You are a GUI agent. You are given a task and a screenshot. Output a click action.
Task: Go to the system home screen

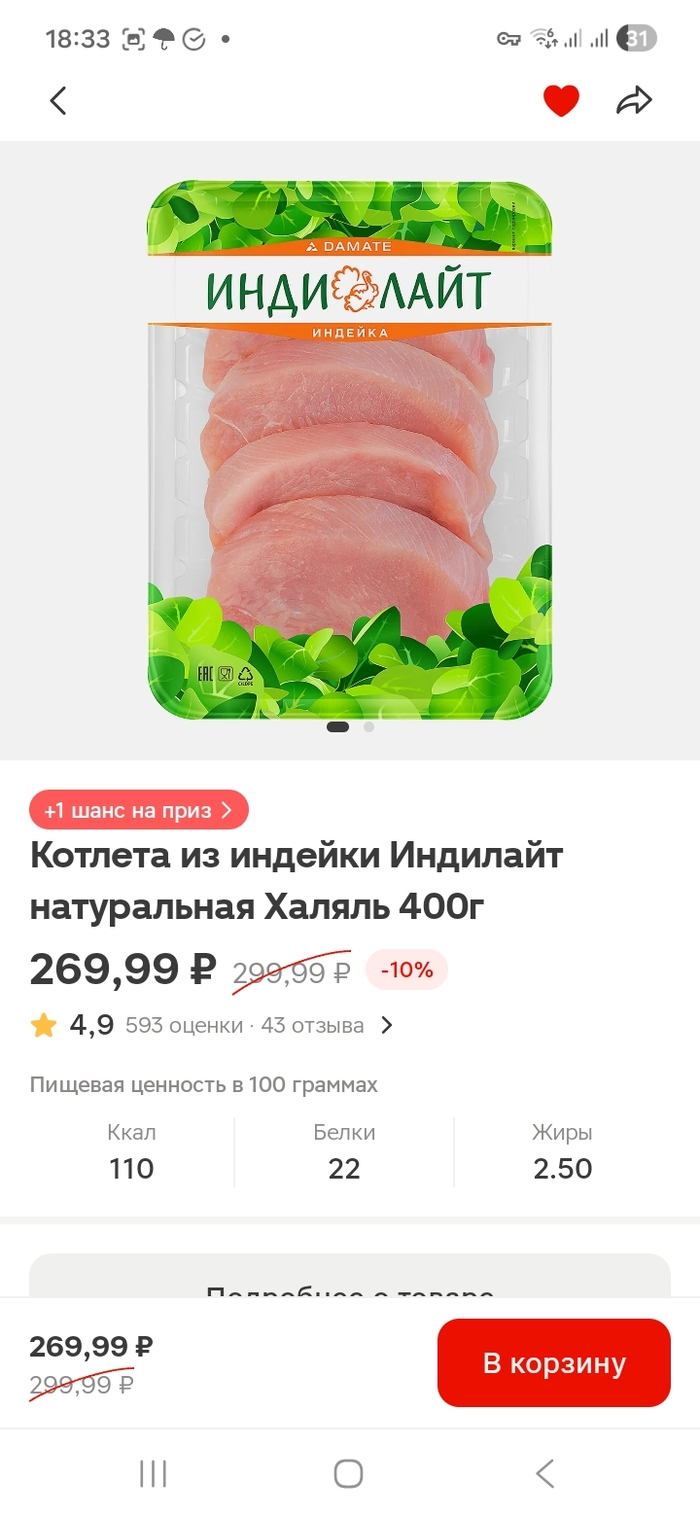[x=348, y=1473]
